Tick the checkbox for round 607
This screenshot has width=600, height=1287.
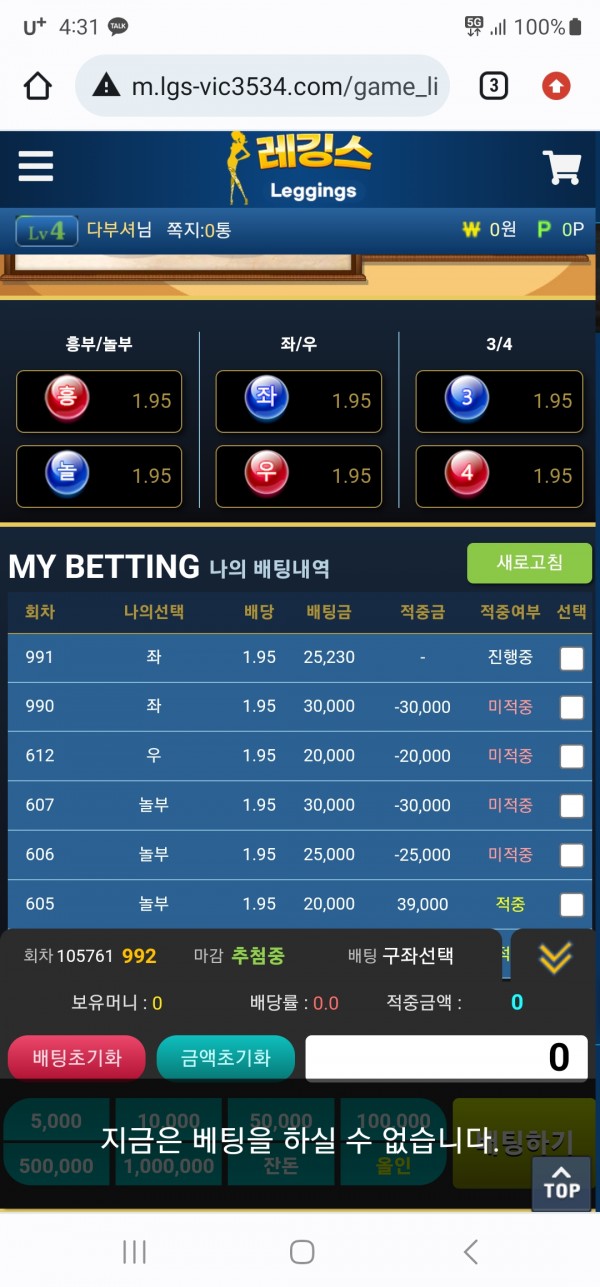click(571, 805)
